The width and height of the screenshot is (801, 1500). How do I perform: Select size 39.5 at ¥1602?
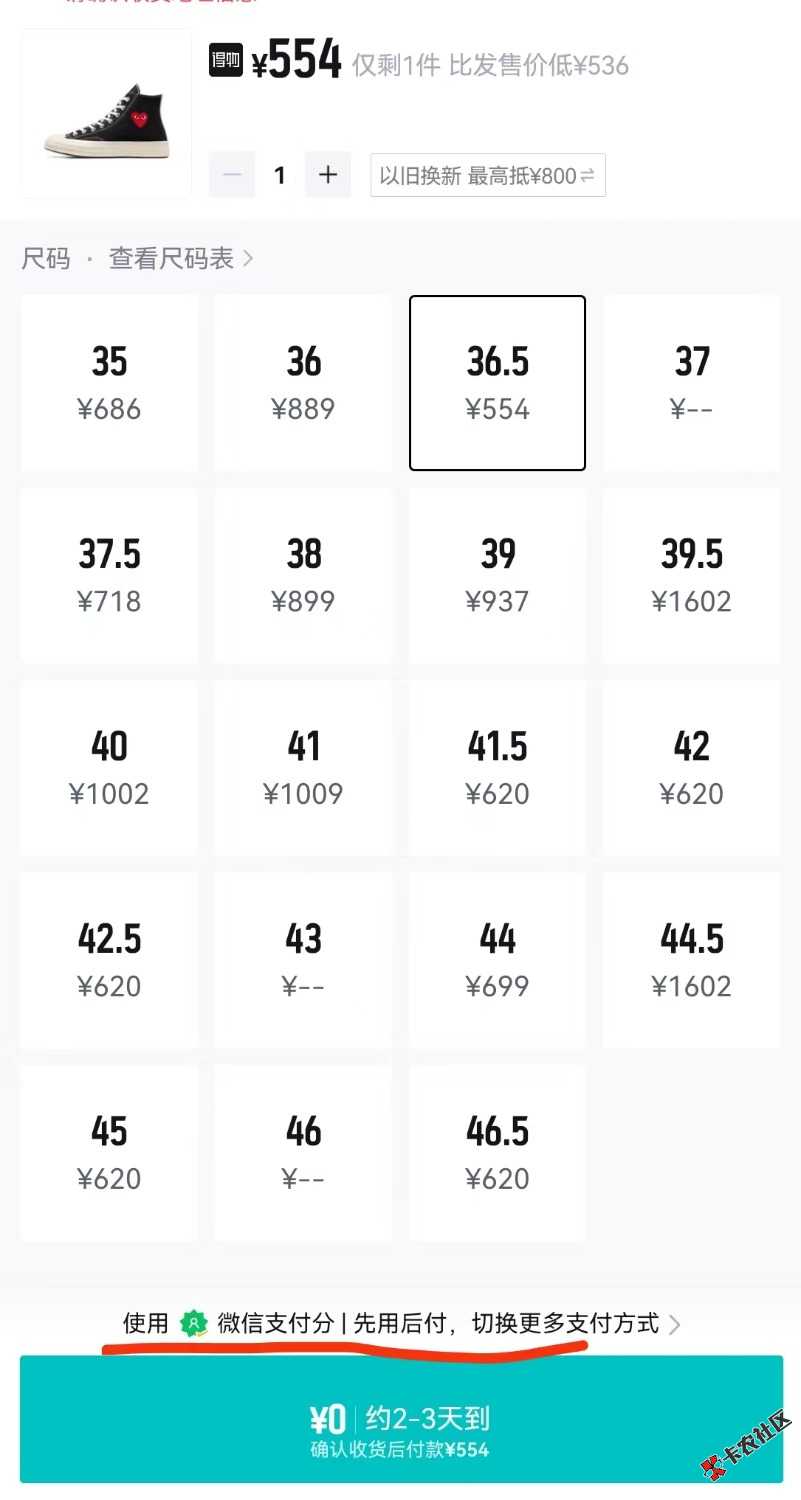(691, 575)
